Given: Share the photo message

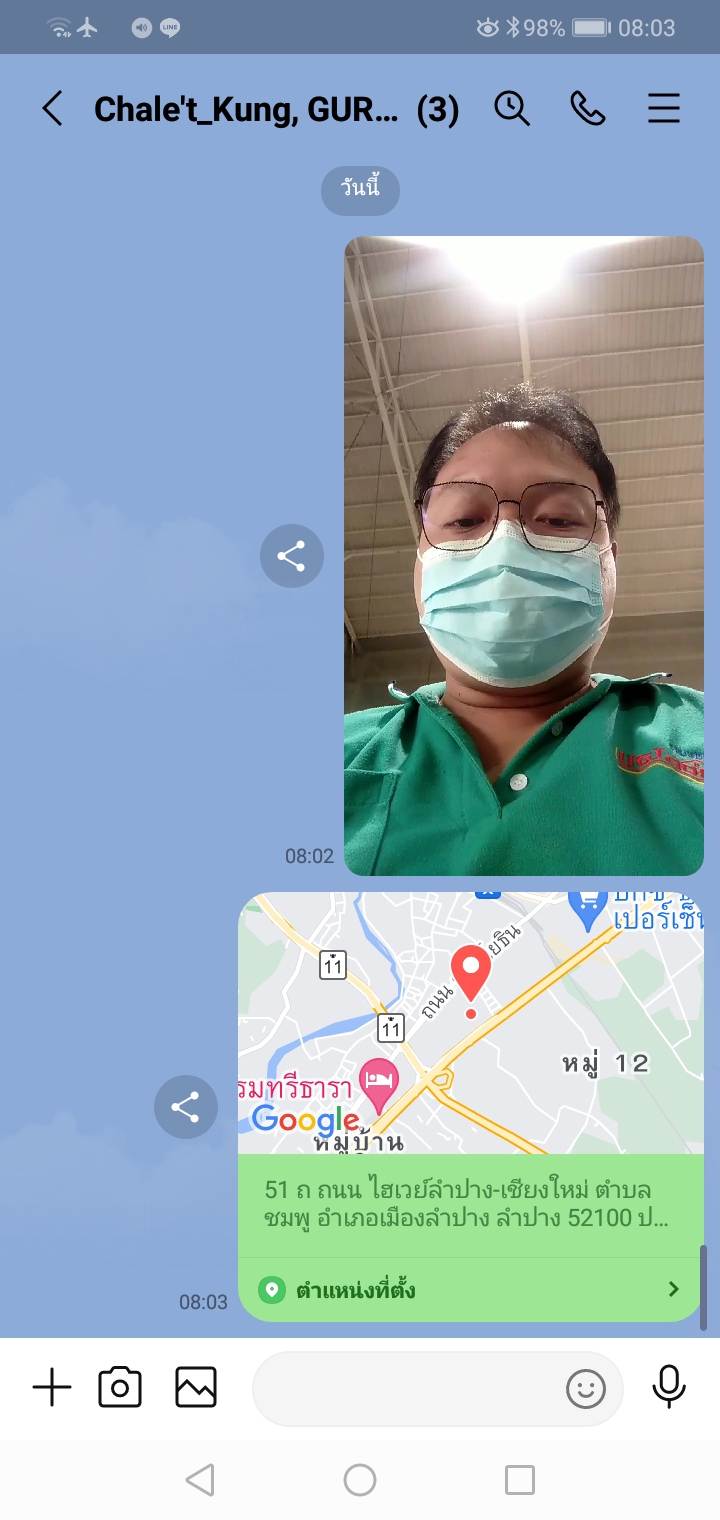Looking at the screenshot, I should pyautogui.click(x=291, y=556).
